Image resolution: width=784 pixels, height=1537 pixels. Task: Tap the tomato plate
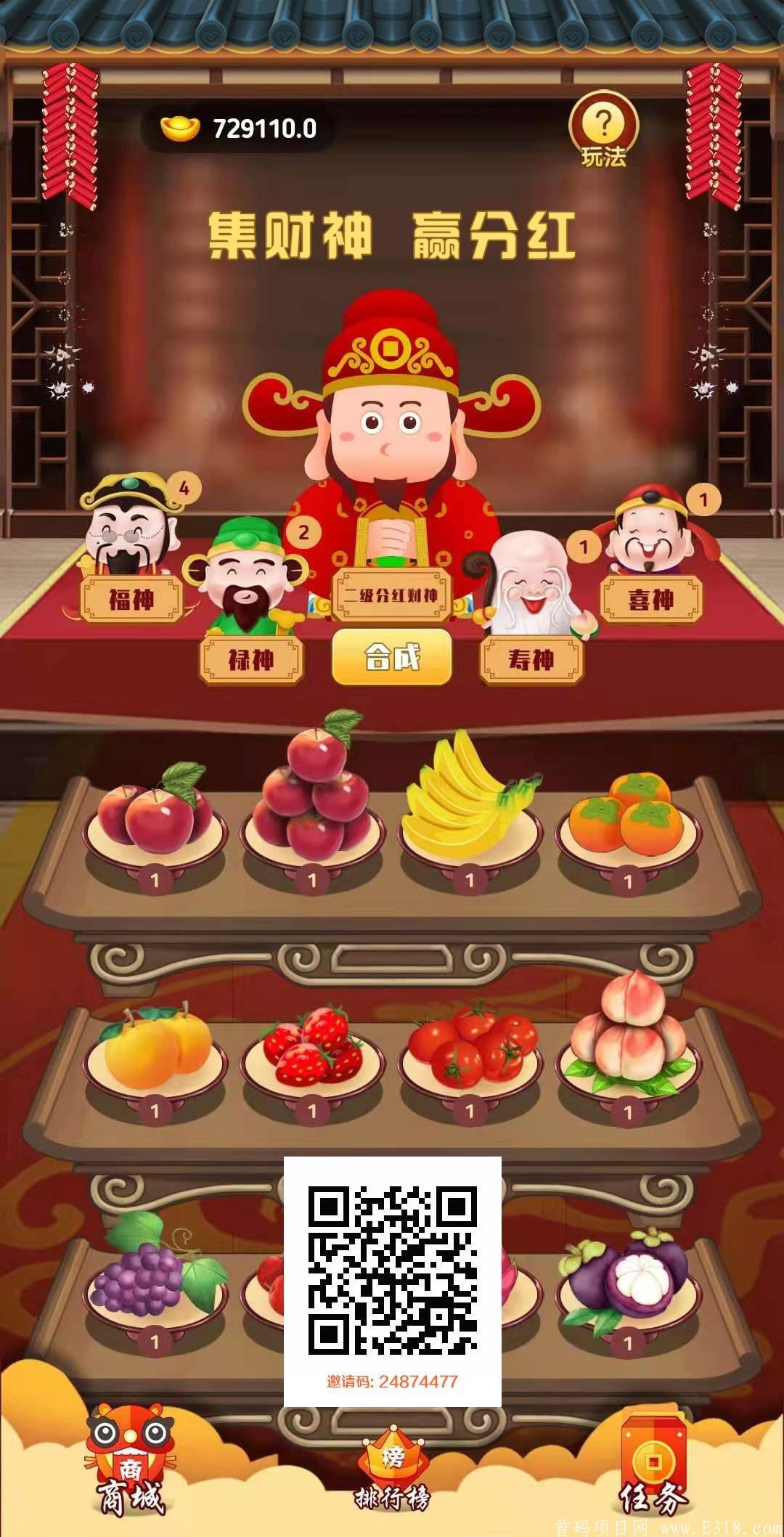pos(470,1053)
